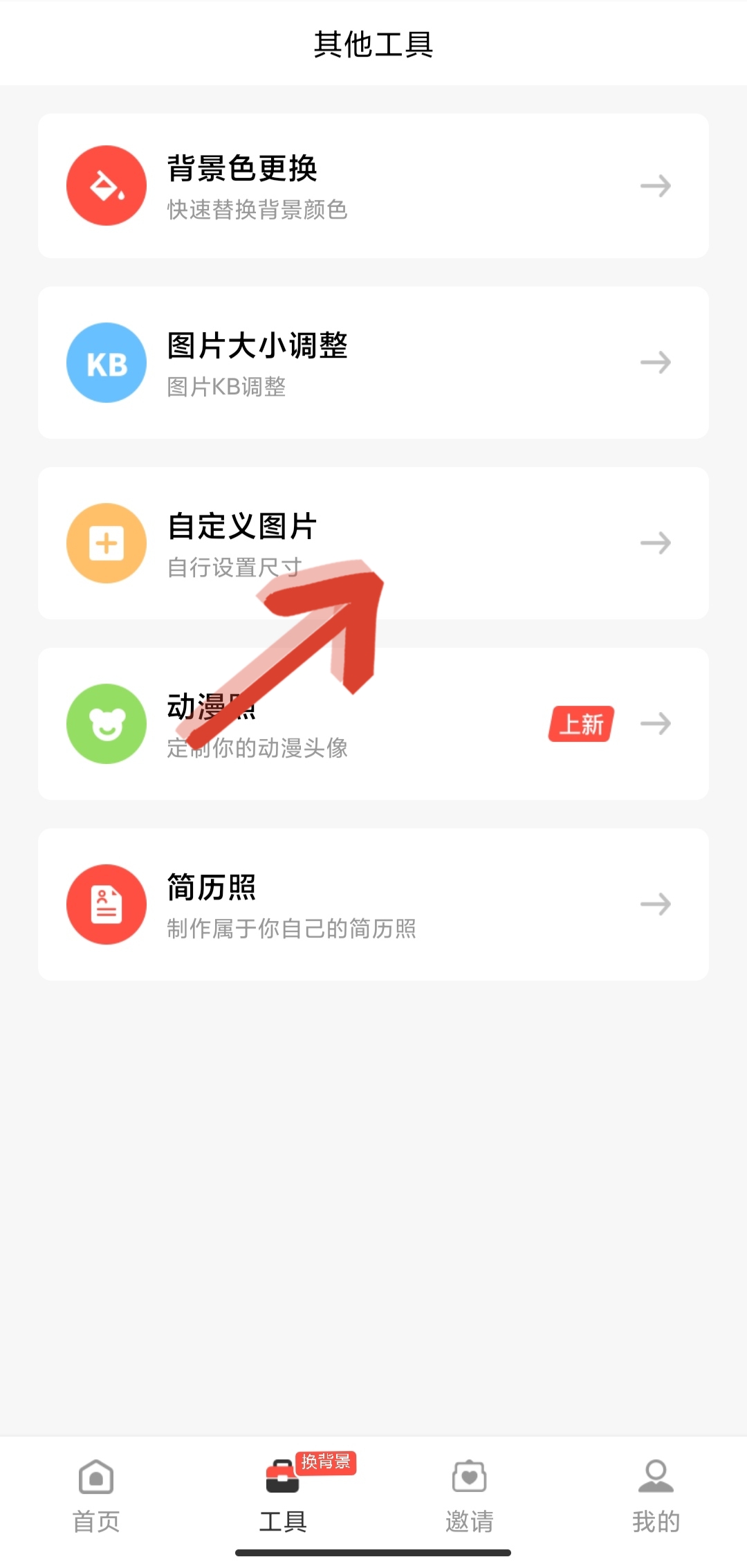Viewport: 747px width, 1568px height.
Task: Select the paint bucket icon for 背景色更换
Action: (106, 185)
